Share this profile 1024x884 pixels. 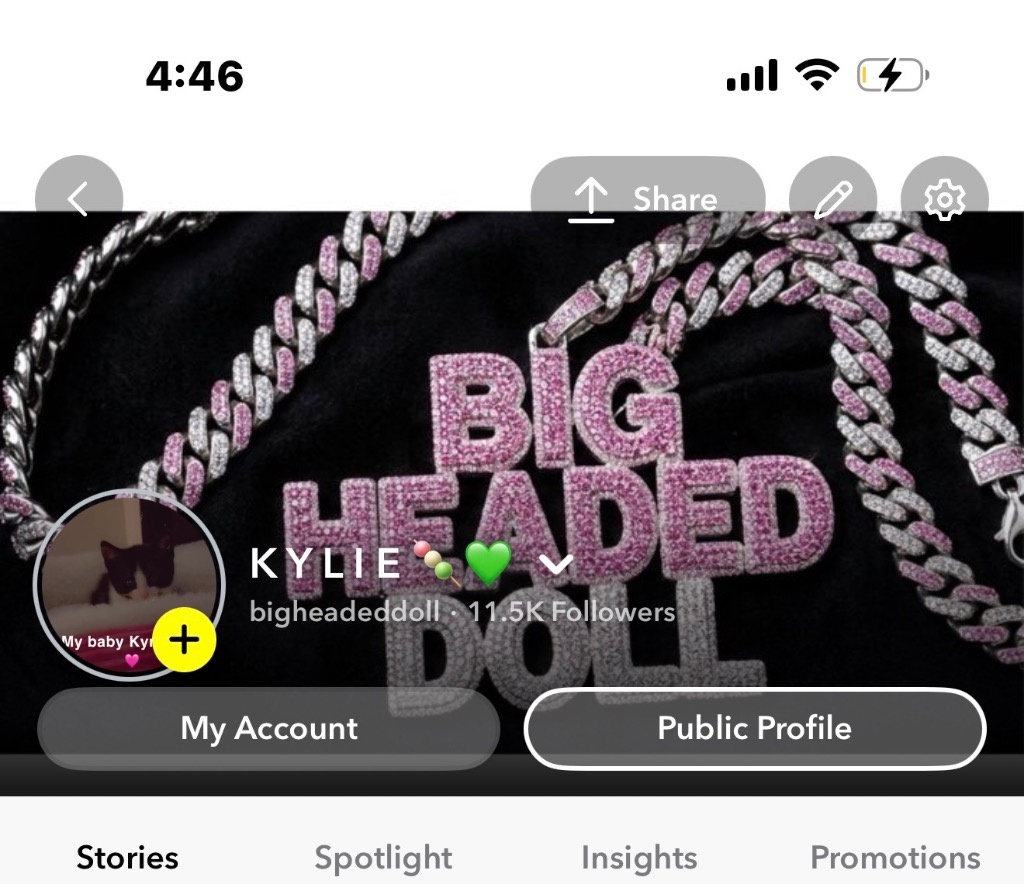tap(648, 199)
